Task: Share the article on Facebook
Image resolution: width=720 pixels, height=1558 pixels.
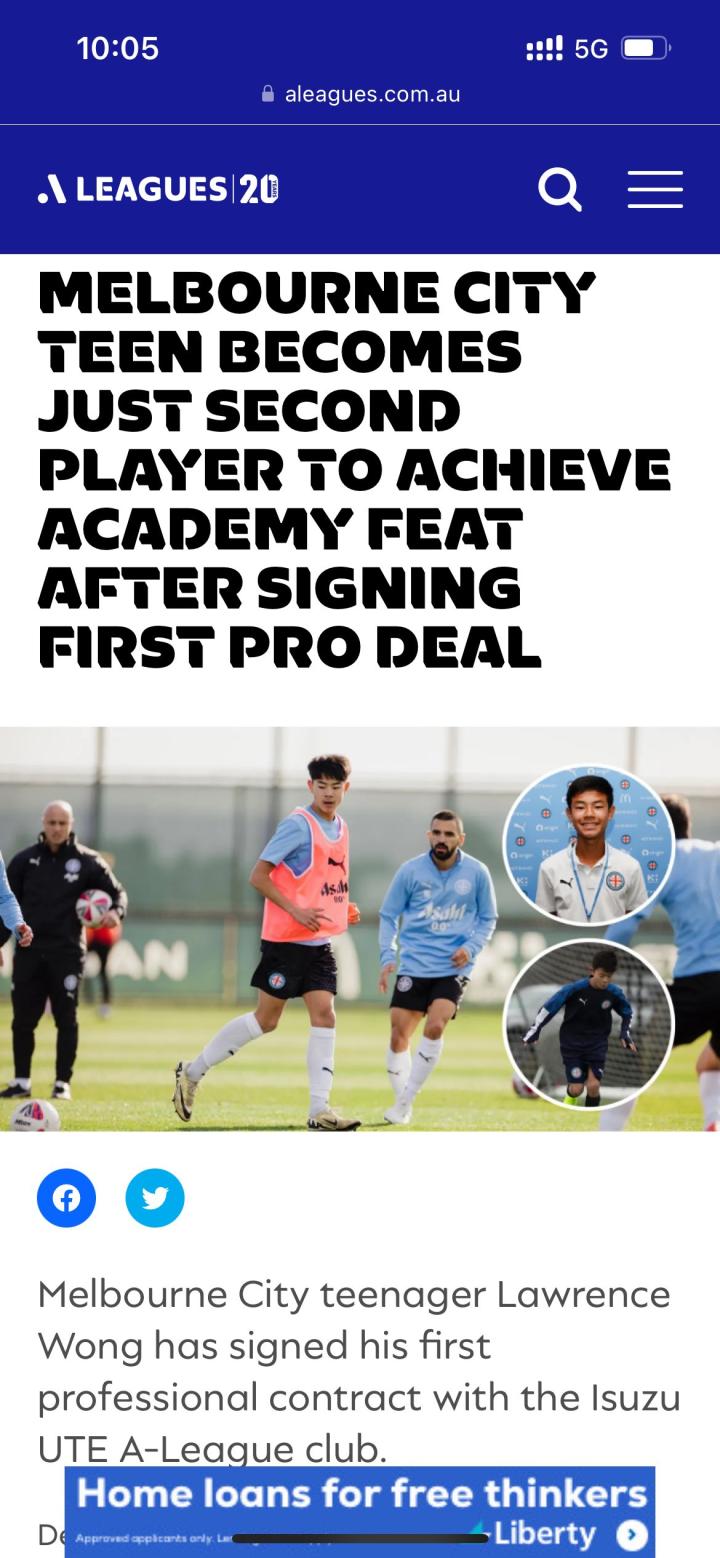Action: [x=67, y=1197]
